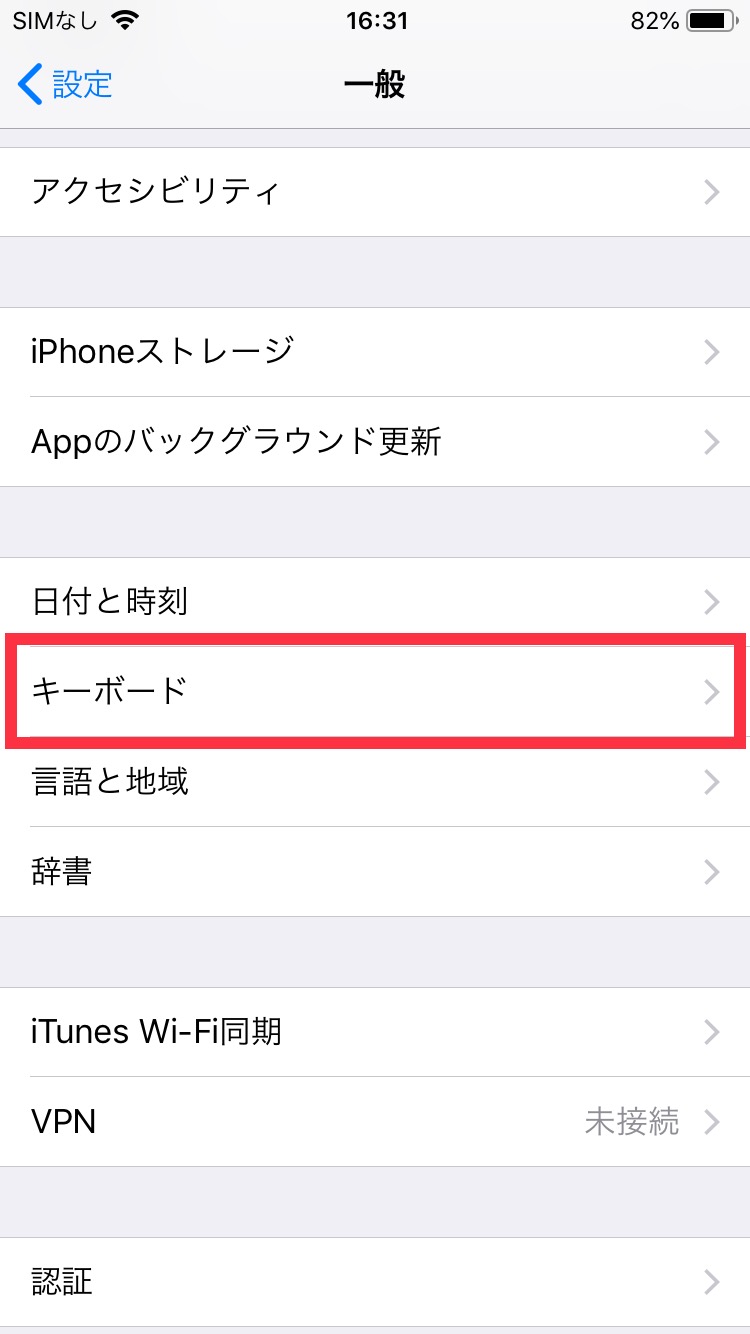Open 言語と地域 settings
Screen dimensions: 750x1334
tap(375, 782)
